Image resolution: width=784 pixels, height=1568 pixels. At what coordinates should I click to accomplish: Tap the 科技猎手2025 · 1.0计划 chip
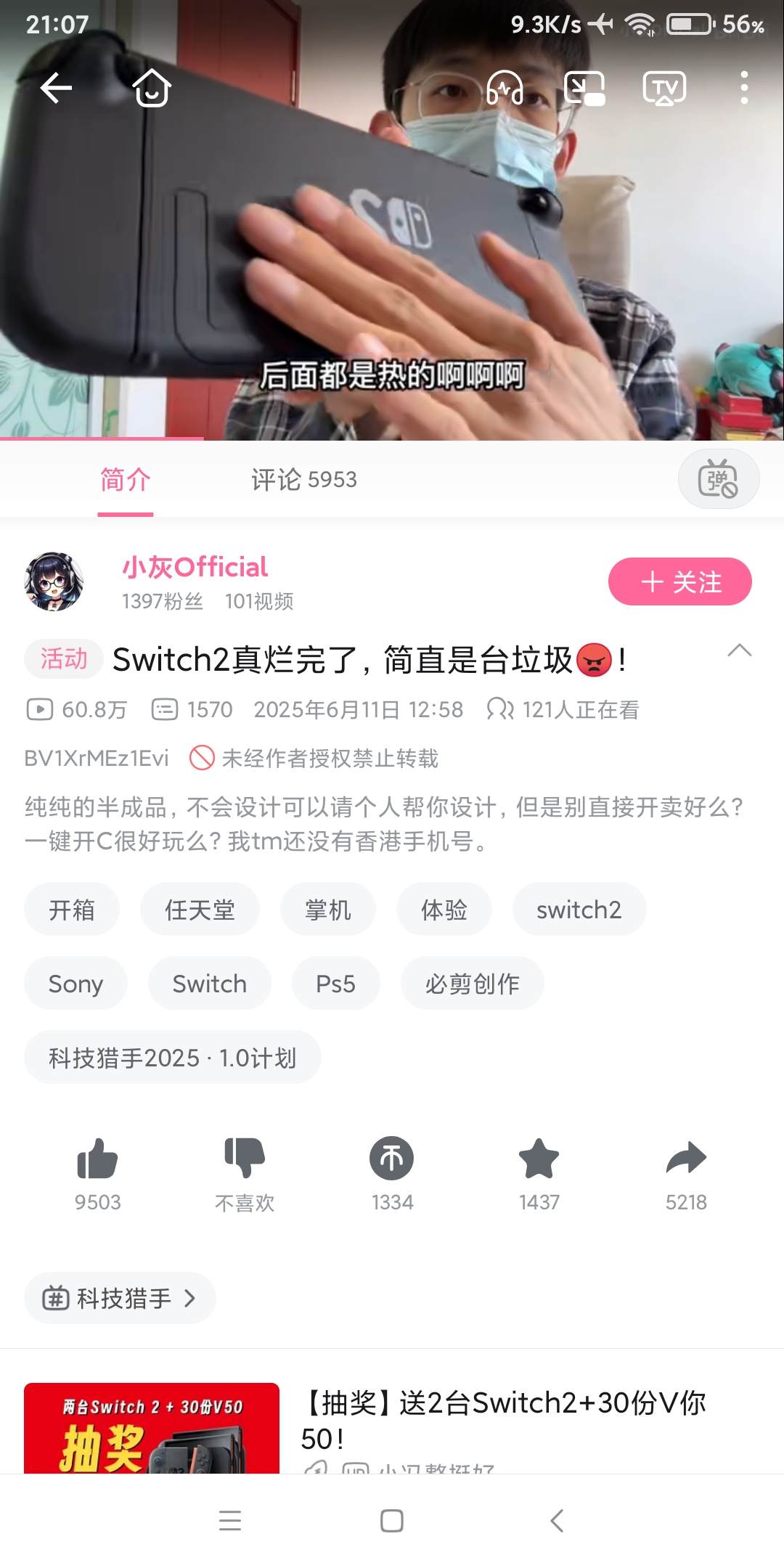coord(172,1058)
